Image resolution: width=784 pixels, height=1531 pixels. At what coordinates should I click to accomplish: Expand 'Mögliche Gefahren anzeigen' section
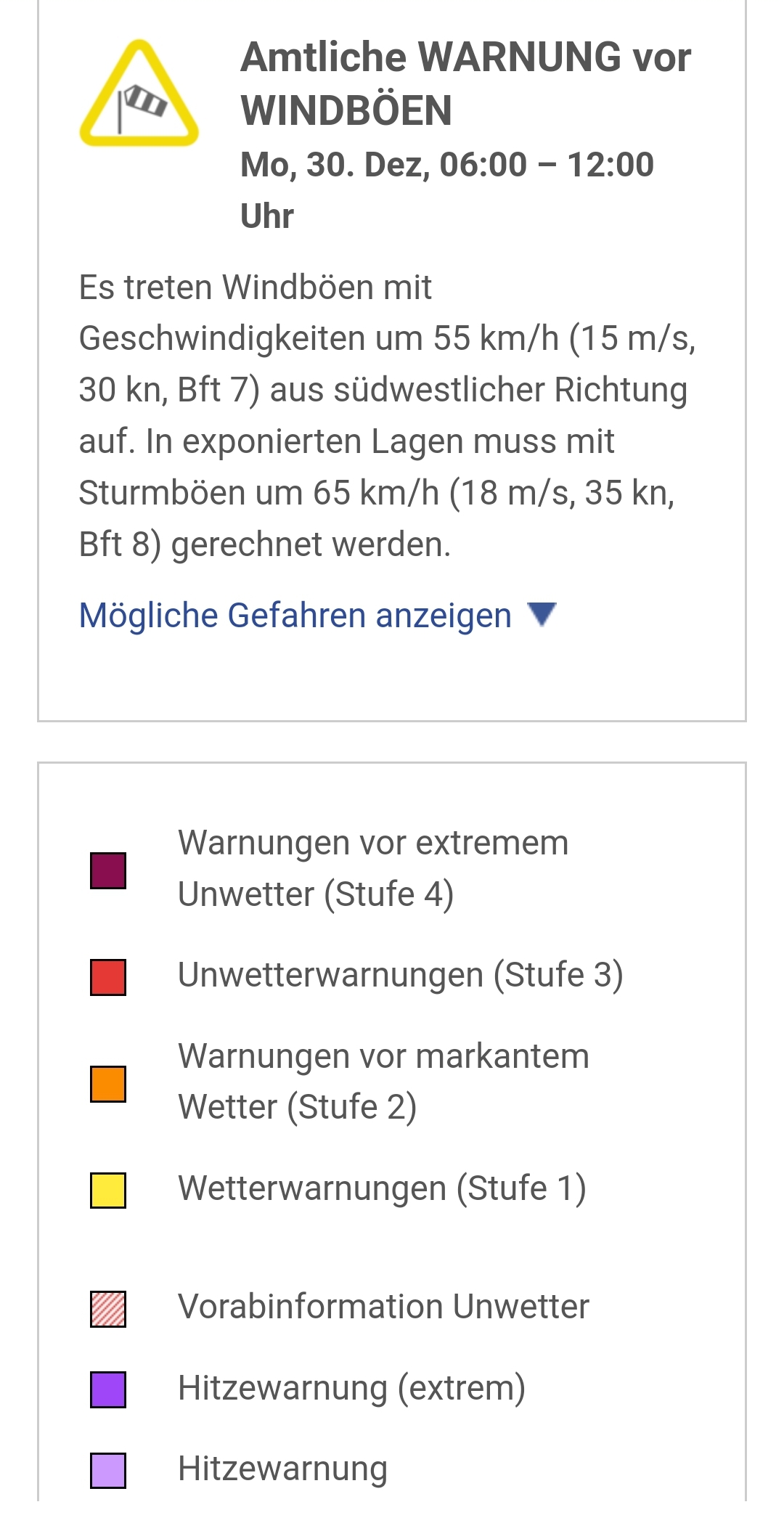[x=317, y=616]
